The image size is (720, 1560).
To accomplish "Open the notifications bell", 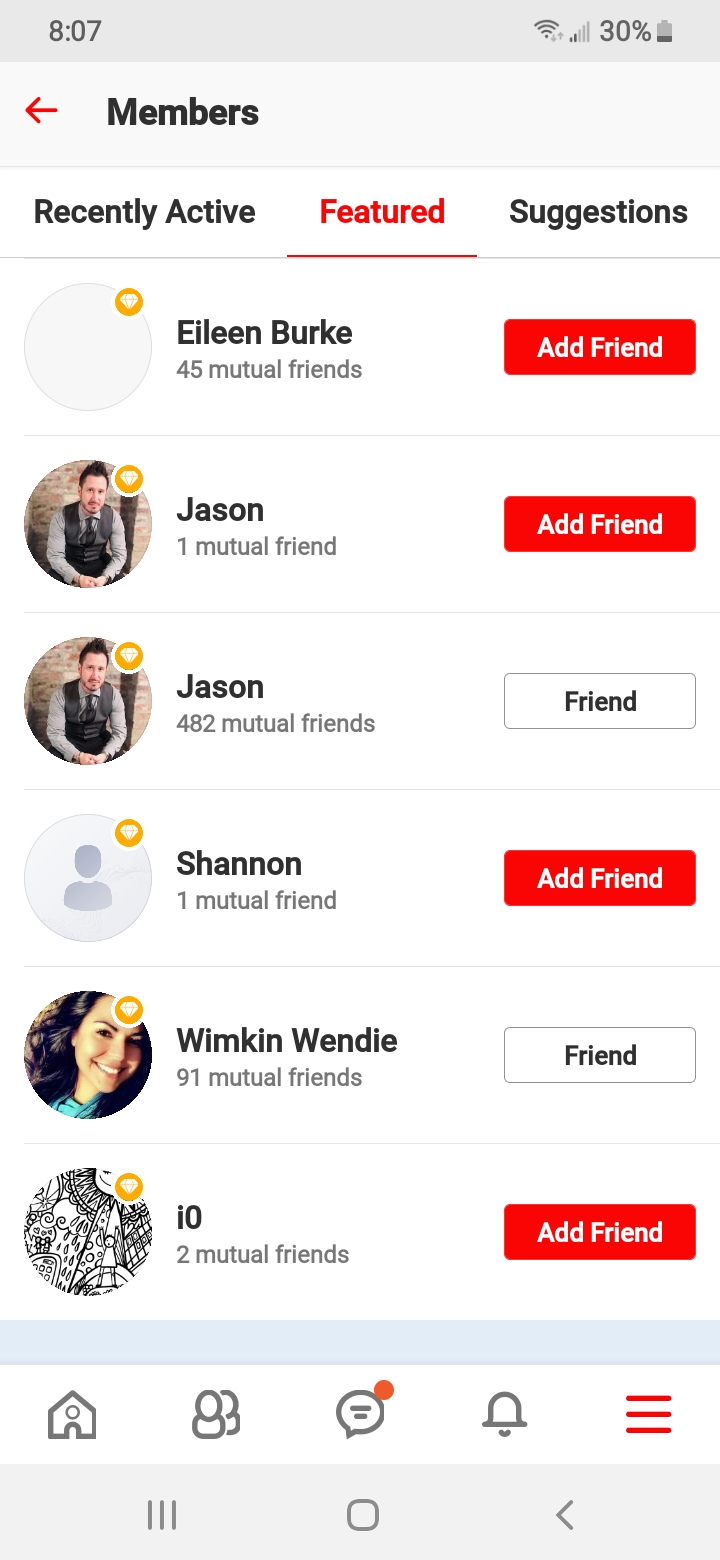I will click(x=505, y=1415).
